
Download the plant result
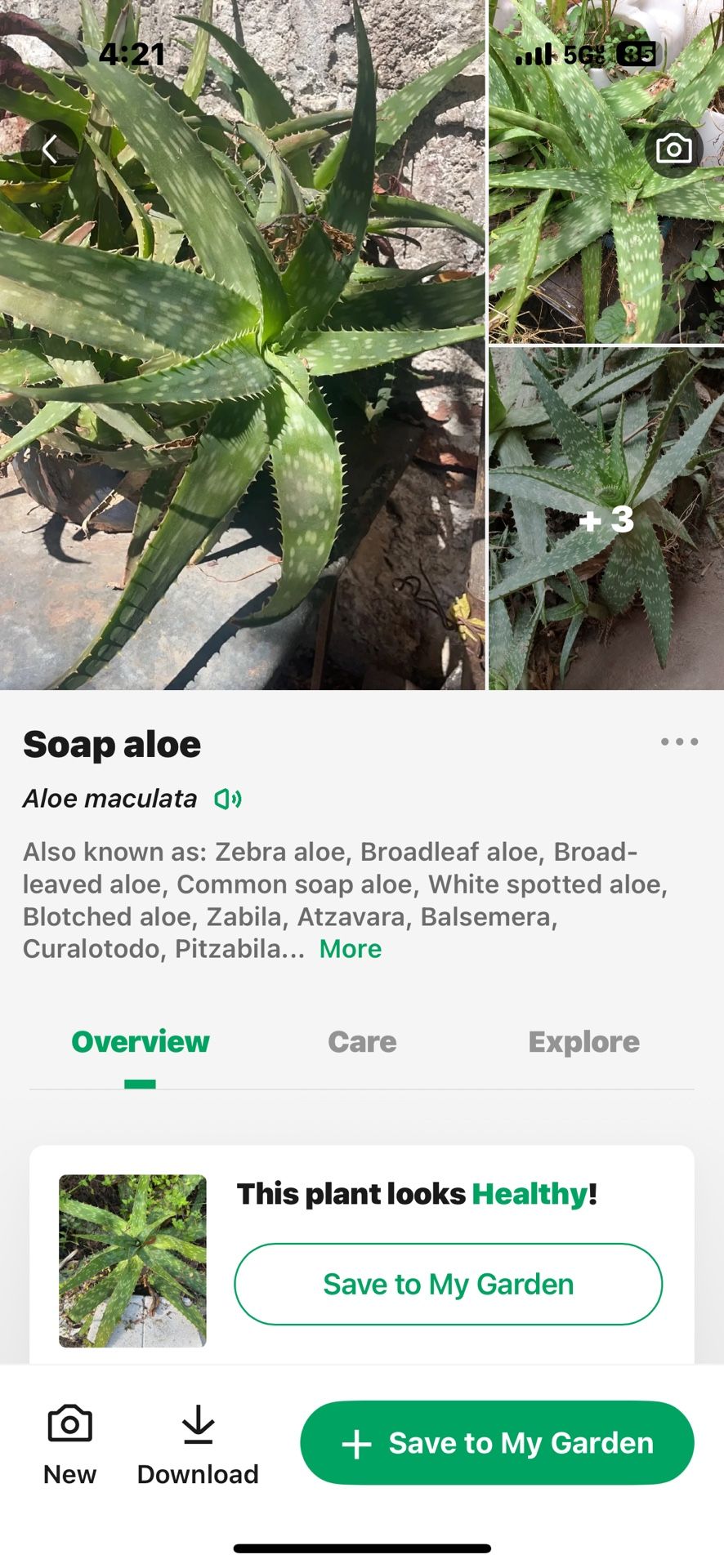tap(198, 1444)
